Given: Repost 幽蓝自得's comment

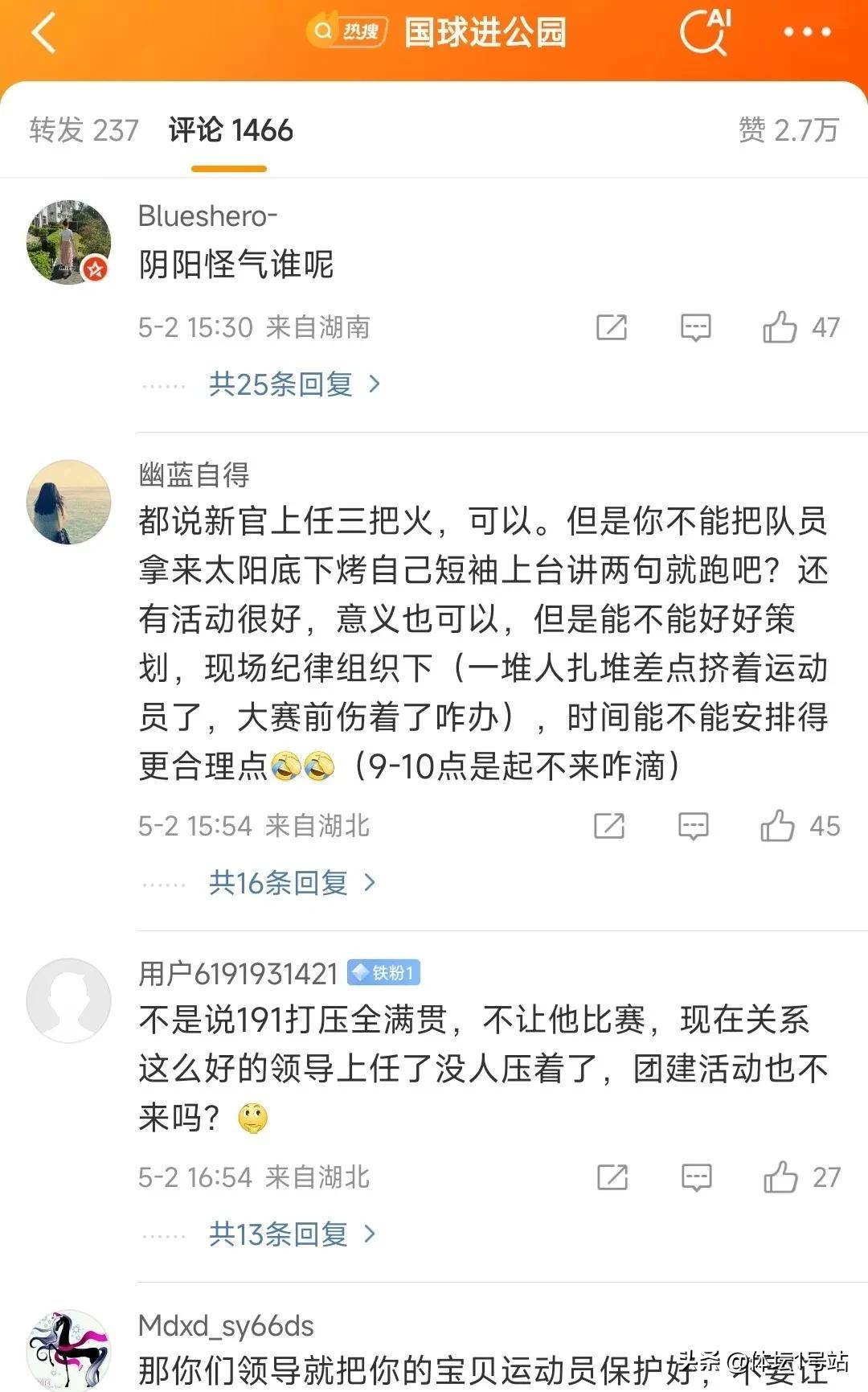Looking at the screenshot, I should coord(609,826).
